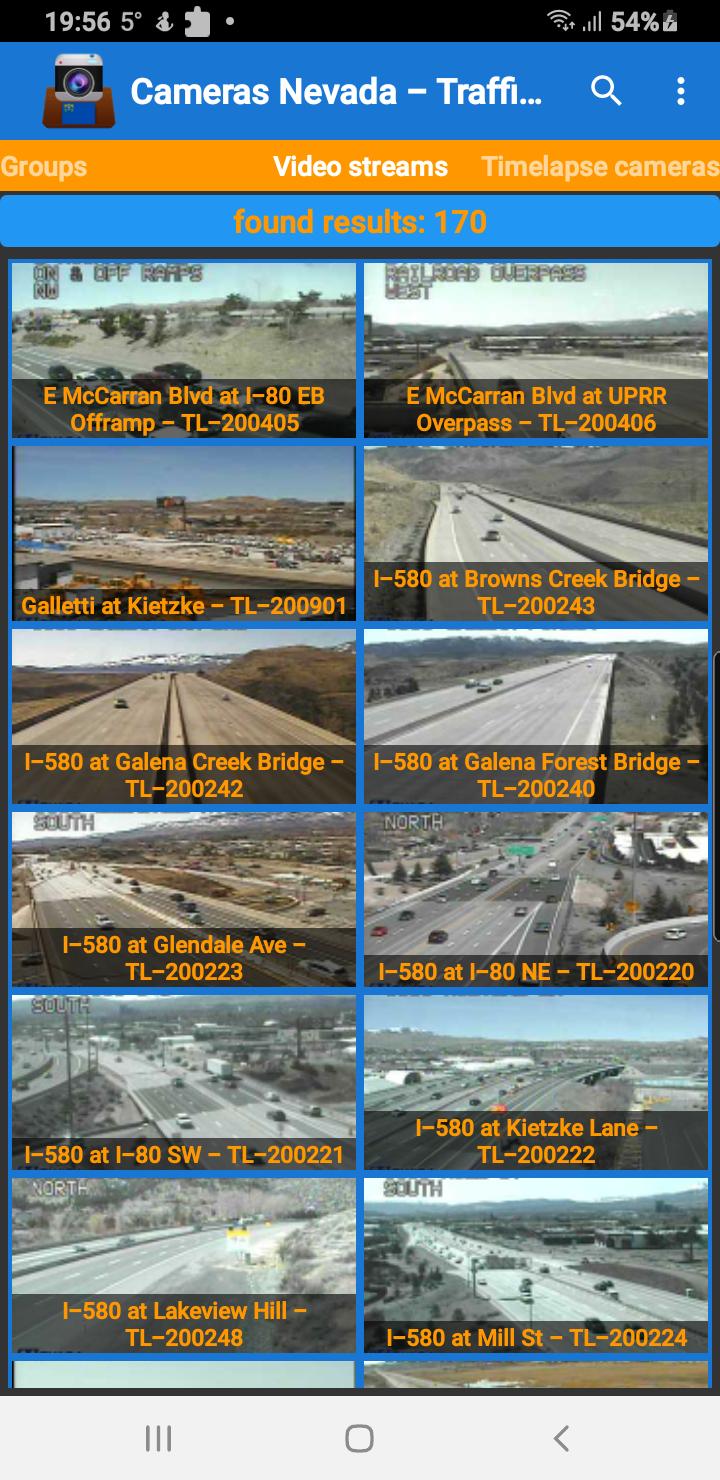Viewport: 720px width, 1480px height.
Task: Switch to the Groups tab
Action: pos(44,167)
